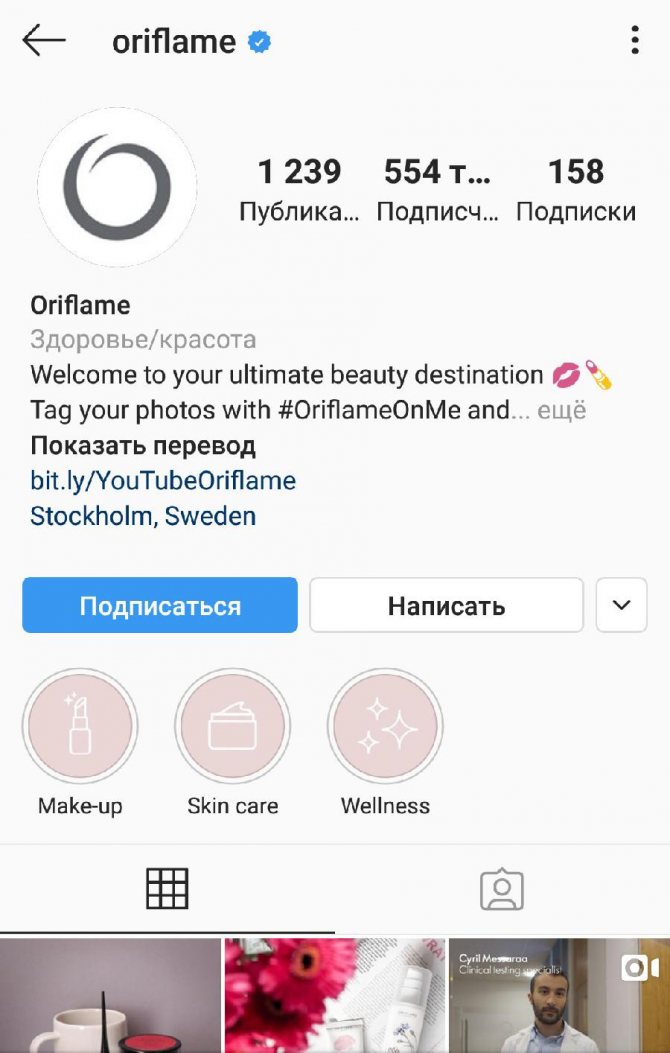
Task: Open the Make-up story highlight
Action: click(80, 726)
